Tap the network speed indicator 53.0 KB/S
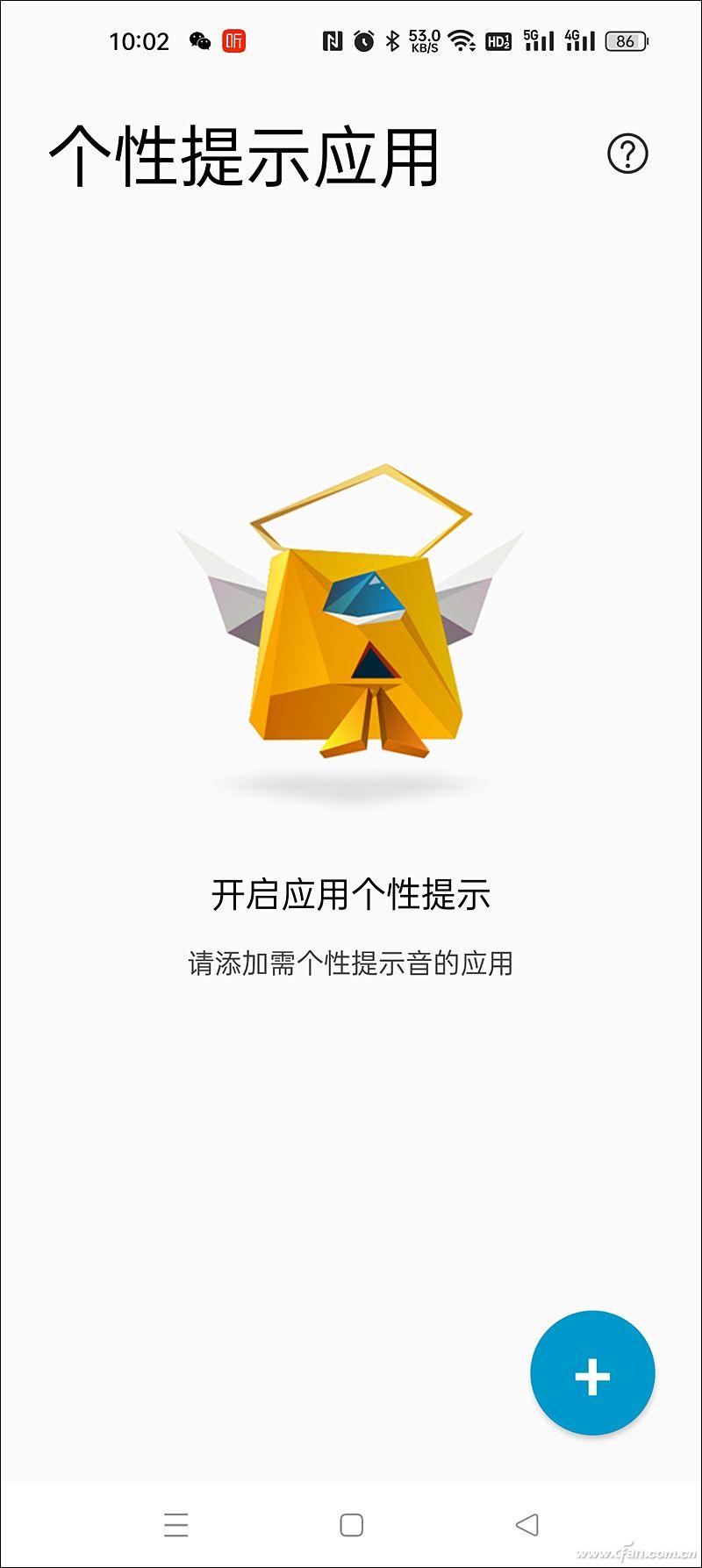Screen dimensions: 702x1568 coord(423,39)
